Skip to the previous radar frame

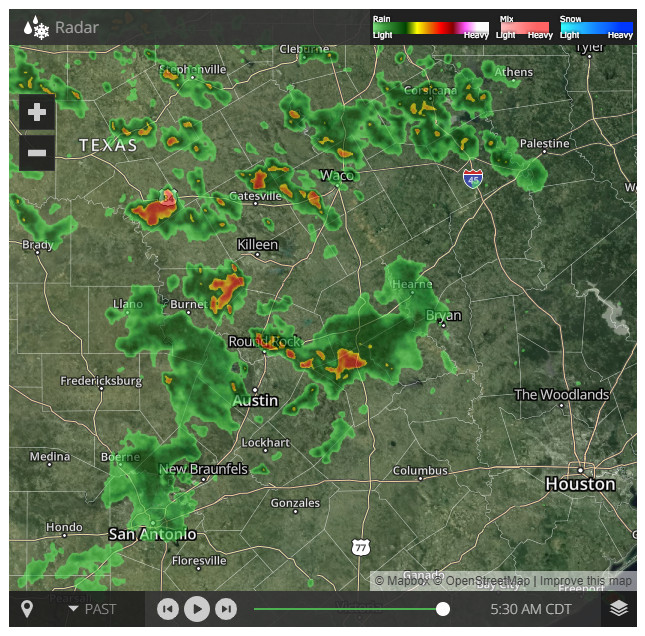(168, 608)
